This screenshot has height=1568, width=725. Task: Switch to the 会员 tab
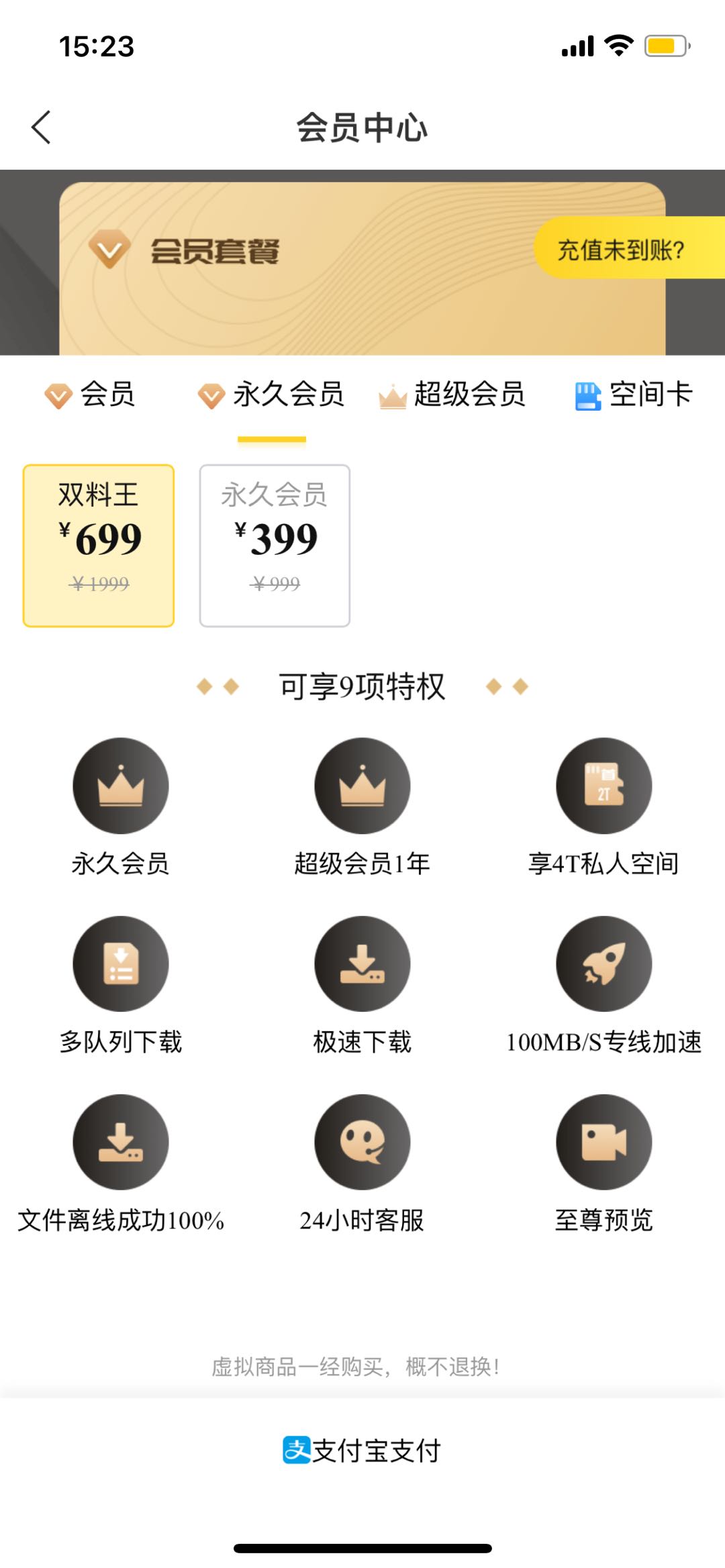click(x=90, y=395)
